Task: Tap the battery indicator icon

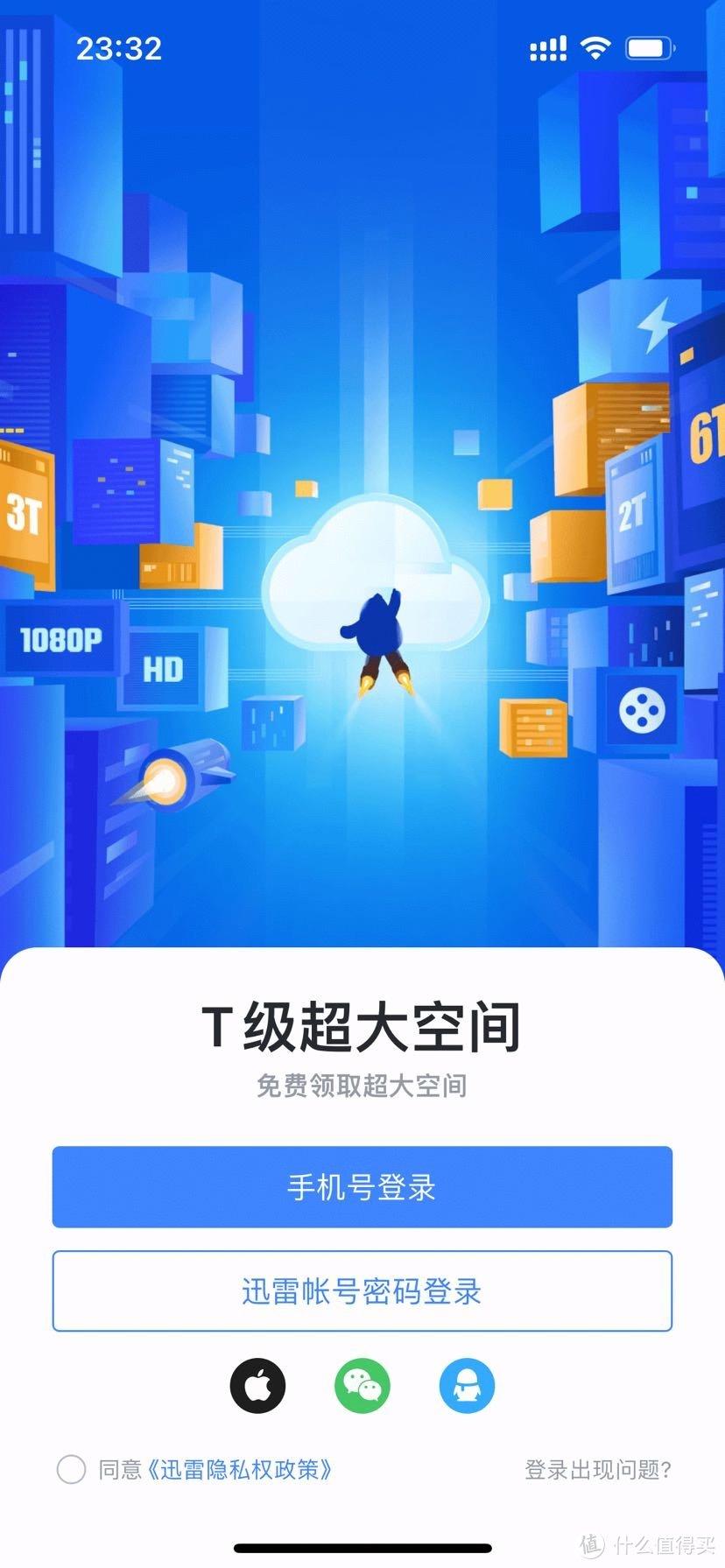Action: [648, 46]
